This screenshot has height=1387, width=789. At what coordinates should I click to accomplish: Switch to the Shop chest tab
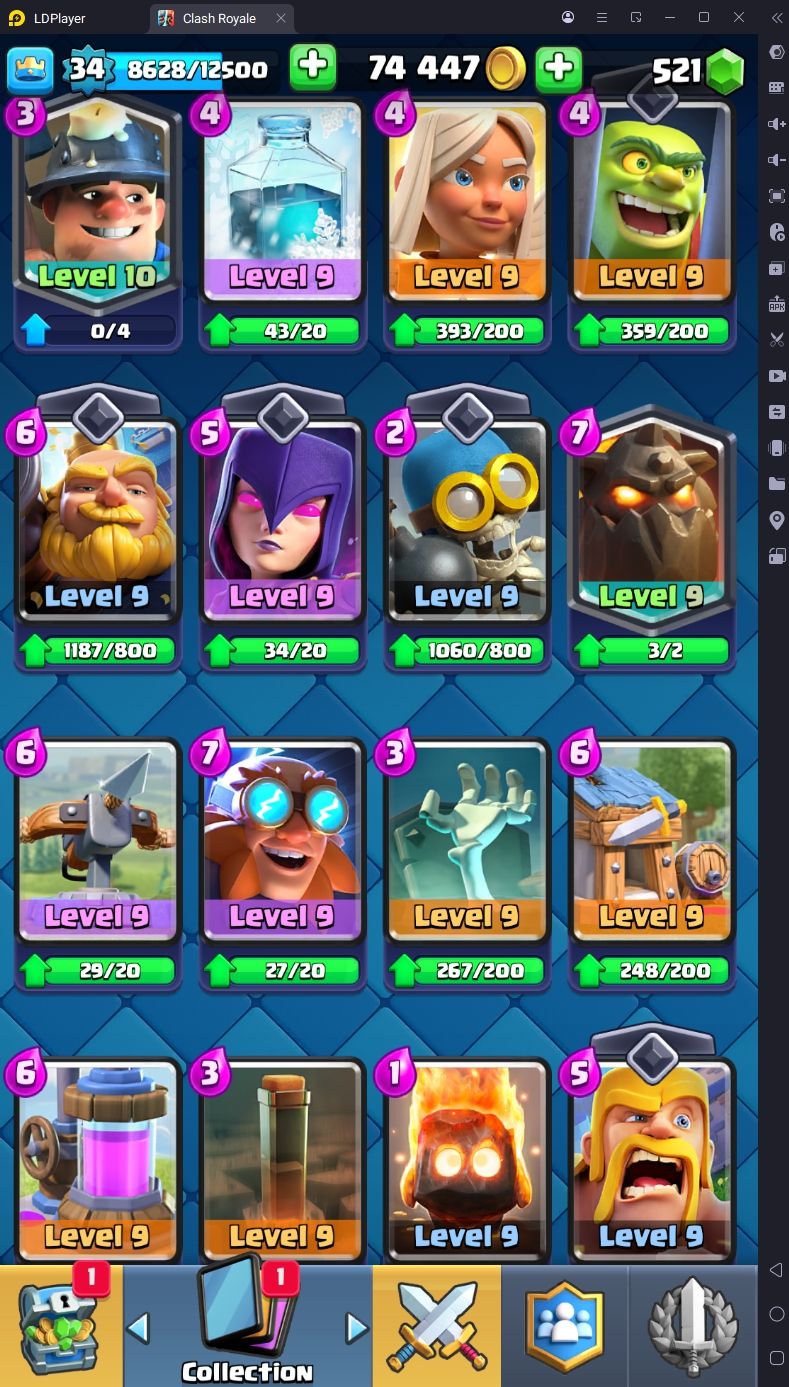(61, 1325)
